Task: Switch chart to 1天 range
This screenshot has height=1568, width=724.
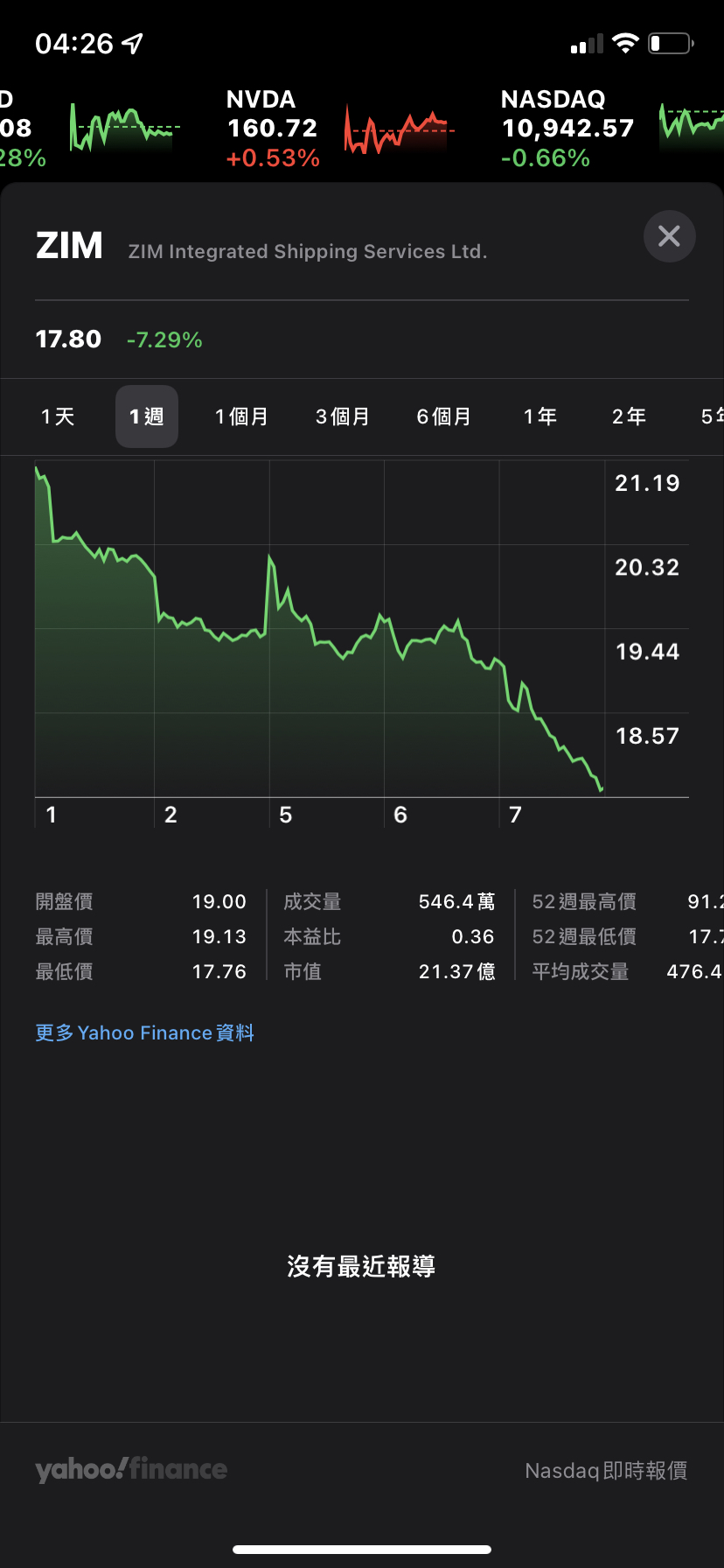Action: tap(58, 416)
